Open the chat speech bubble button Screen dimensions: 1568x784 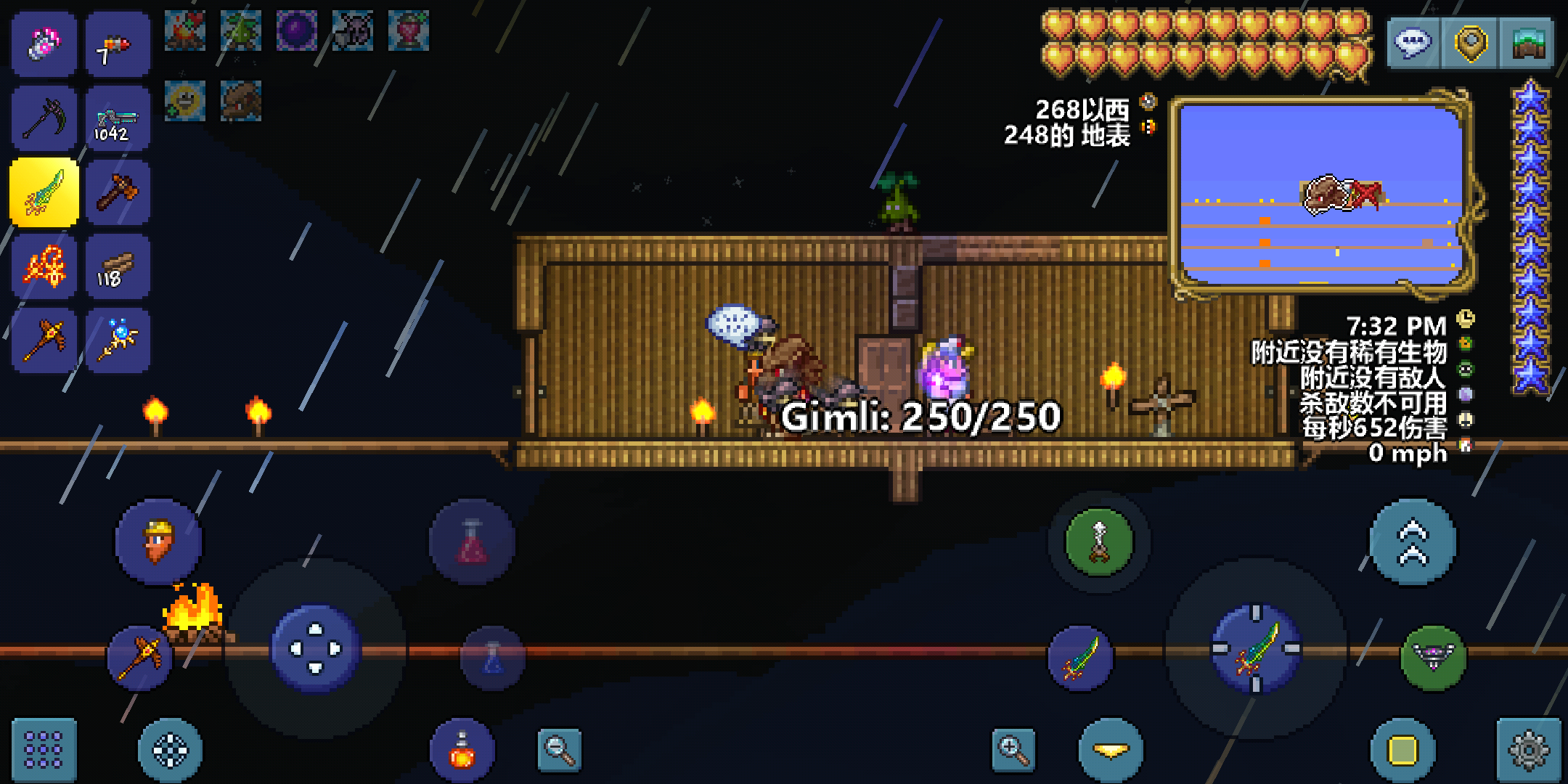(1412, 44)
